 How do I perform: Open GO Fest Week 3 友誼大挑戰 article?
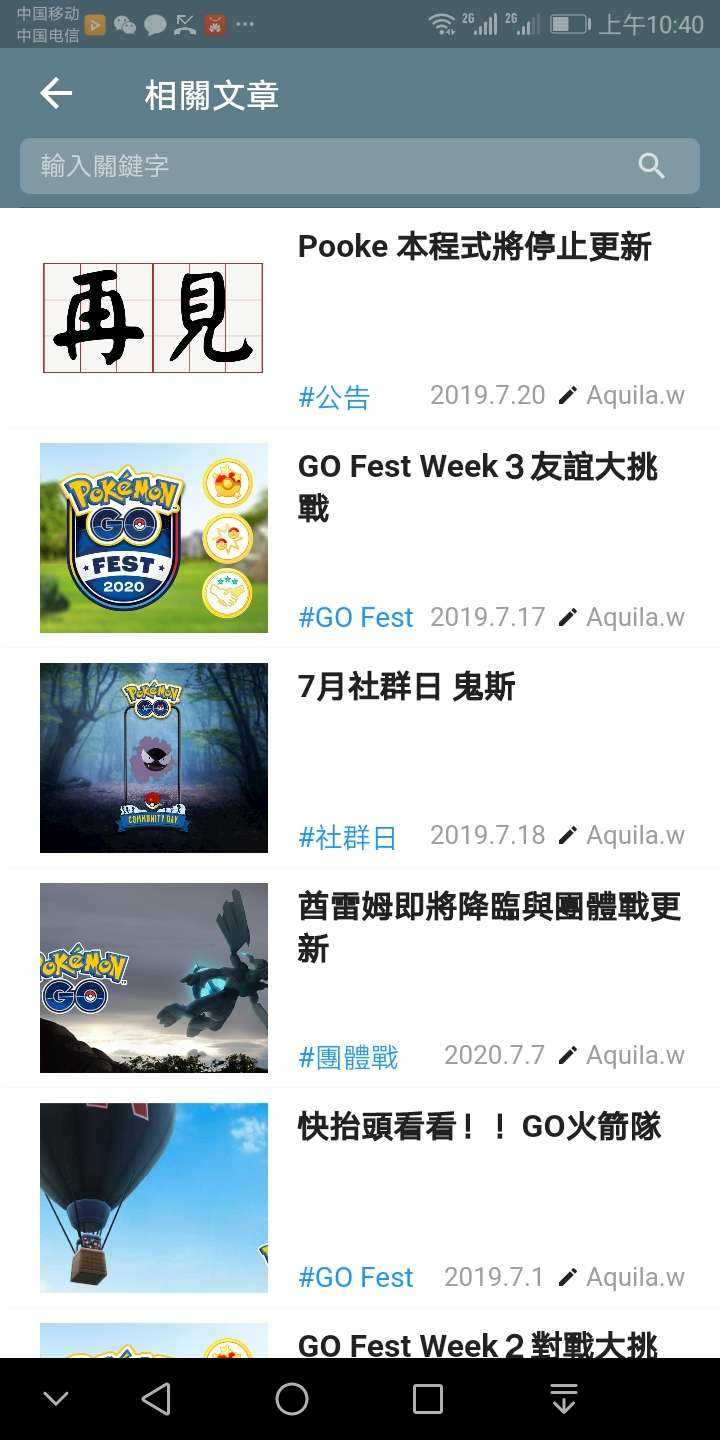point(478,487)
